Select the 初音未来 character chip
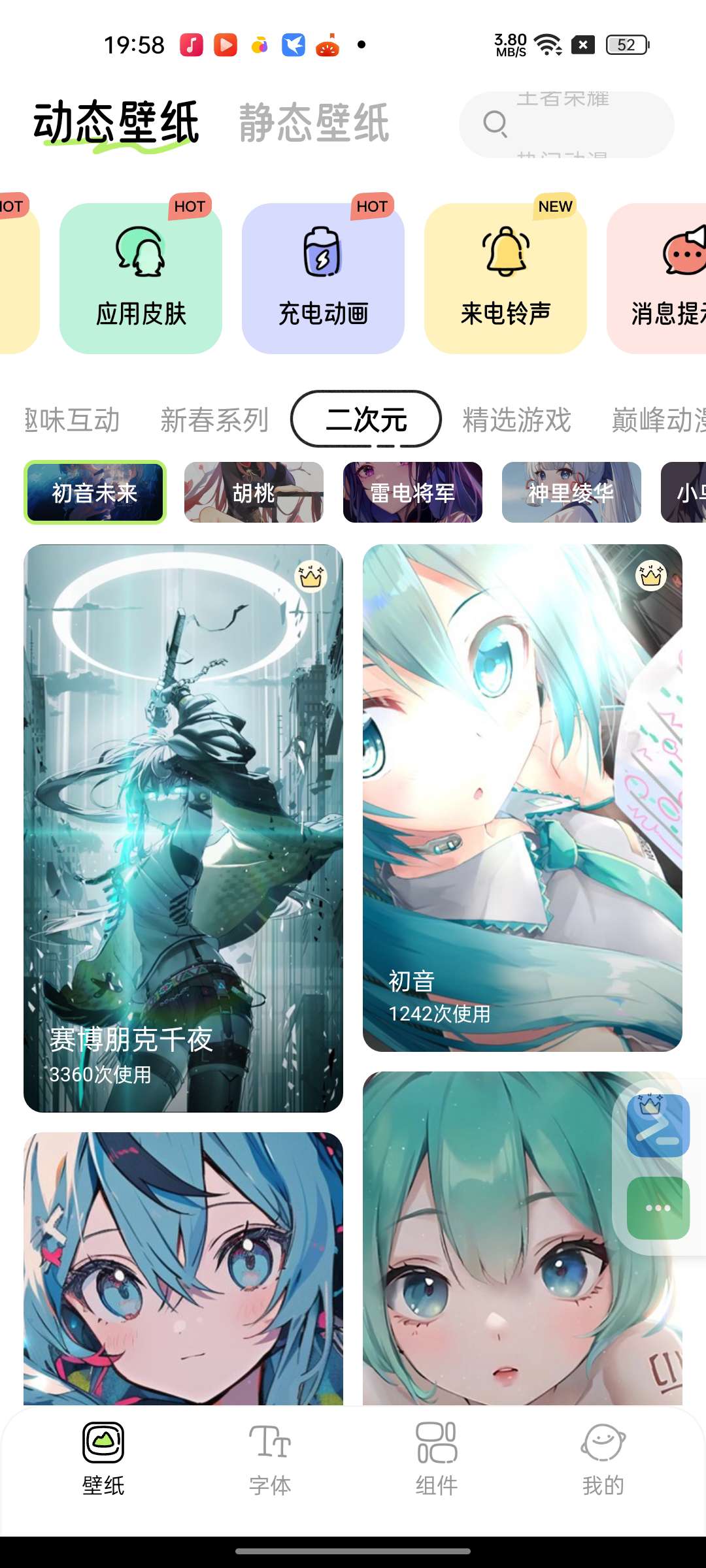 tap(95, 493)
